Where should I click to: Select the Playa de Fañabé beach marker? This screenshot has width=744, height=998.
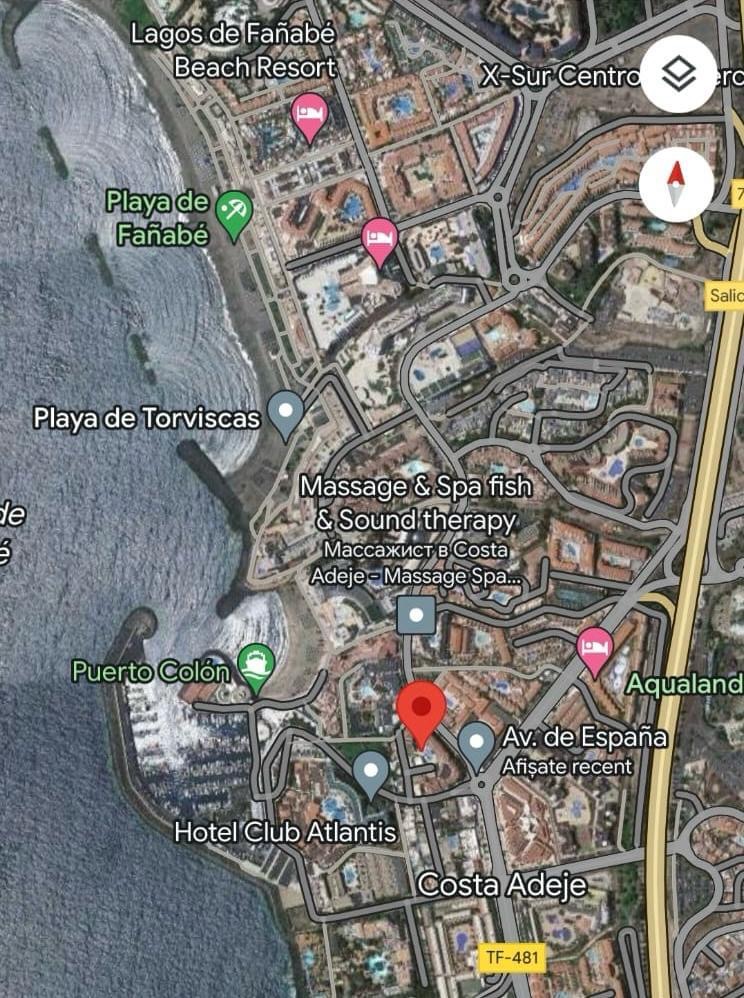tap(235, 214)
